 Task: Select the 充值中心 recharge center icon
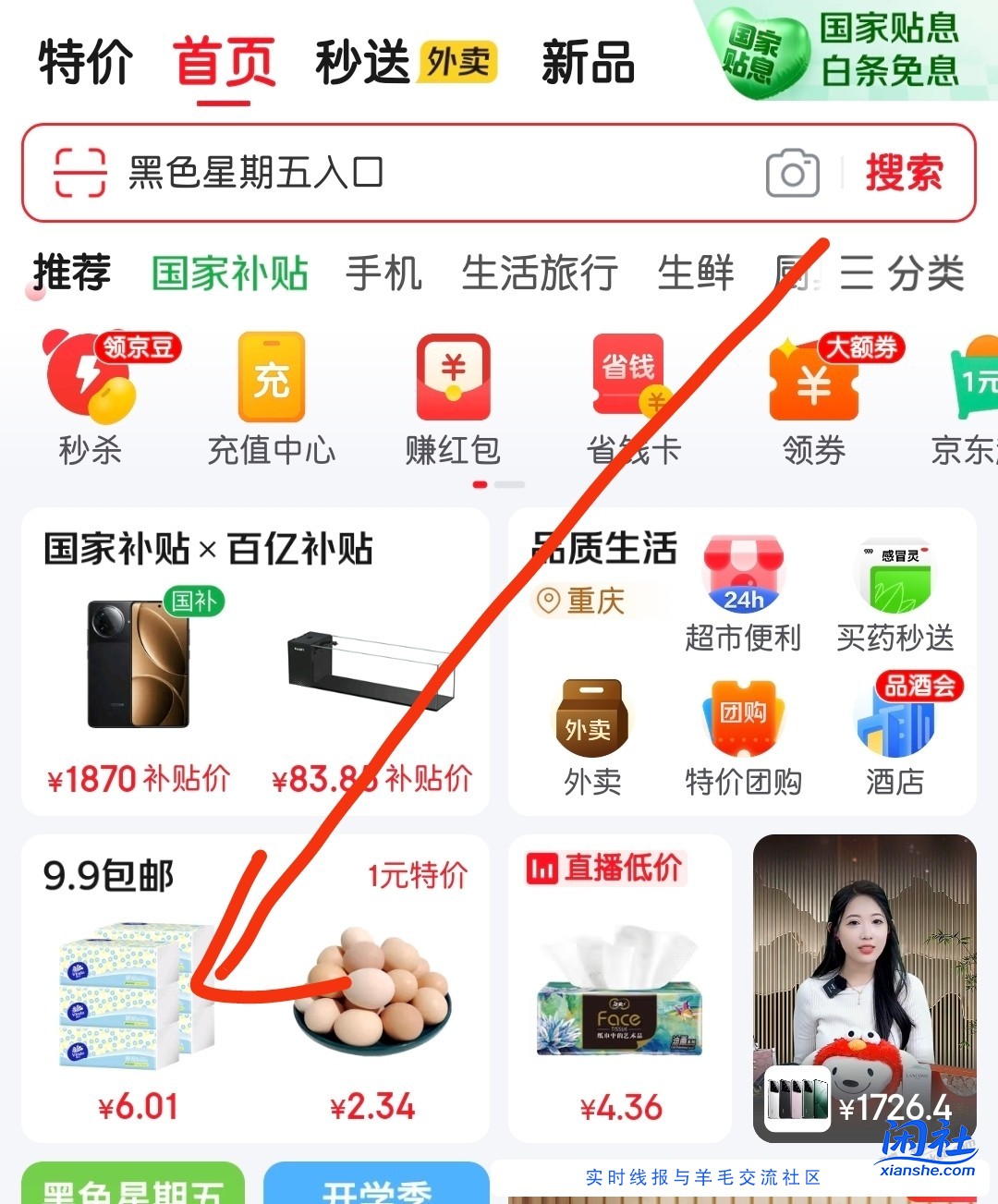(271, 388)
